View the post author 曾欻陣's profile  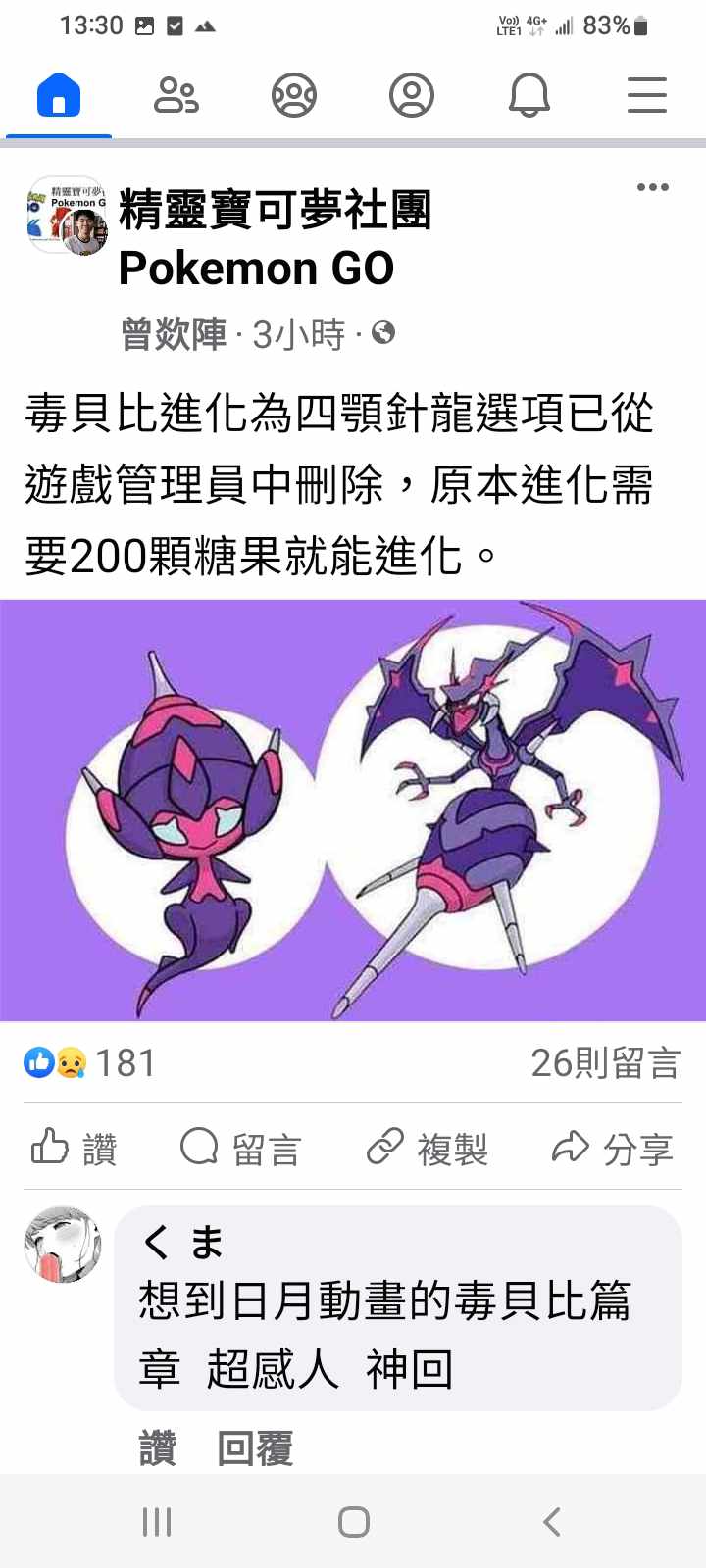coord(174,335)
